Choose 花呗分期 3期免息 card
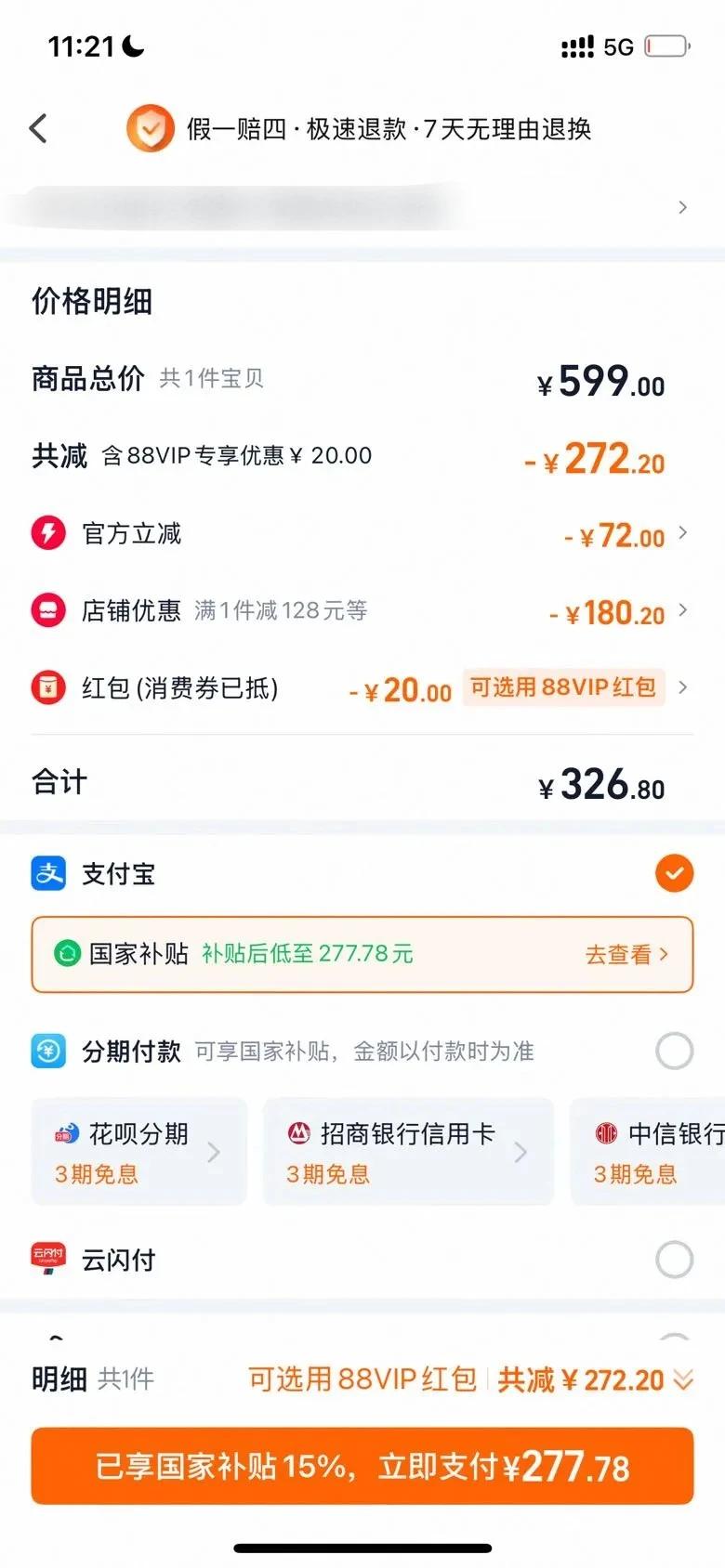Screen dimensions: 725x1568 pos(139,1152)
